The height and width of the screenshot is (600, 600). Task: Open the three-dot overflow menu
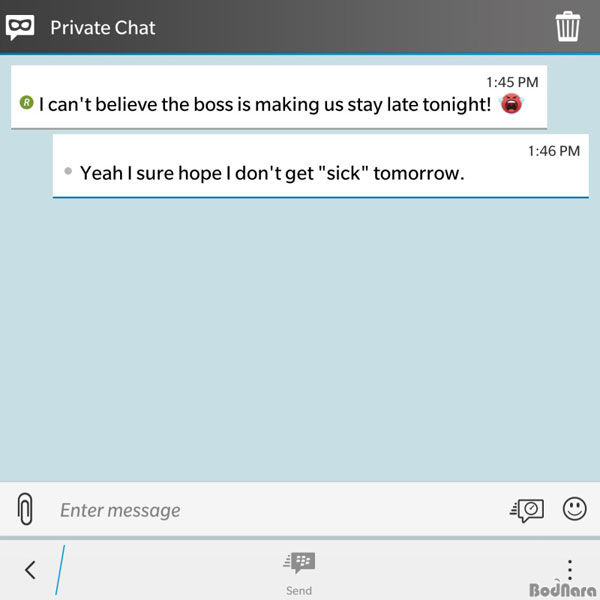click(569, 569)
